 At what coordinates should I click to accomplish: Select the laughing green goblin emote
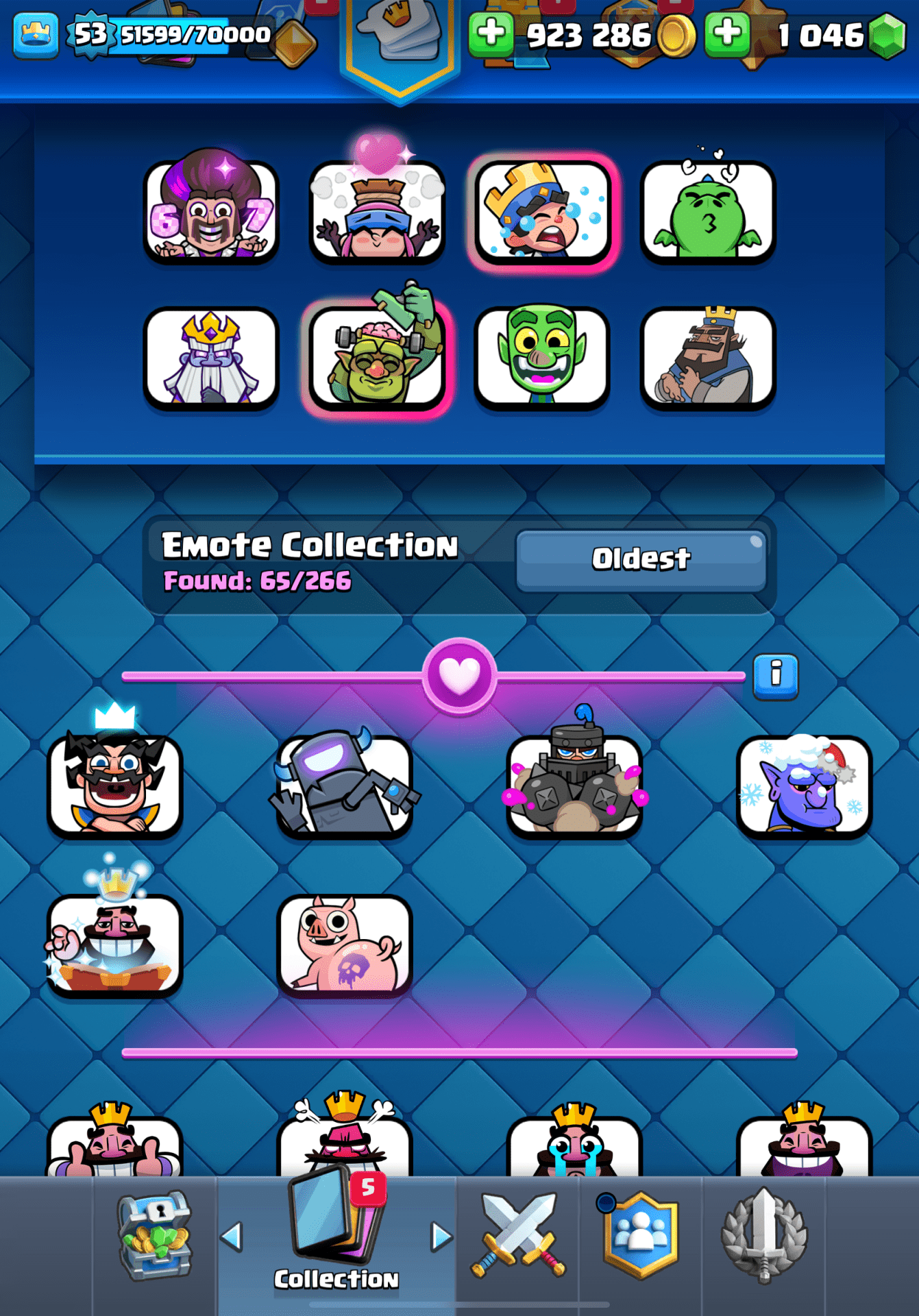[x=542, y=356]
